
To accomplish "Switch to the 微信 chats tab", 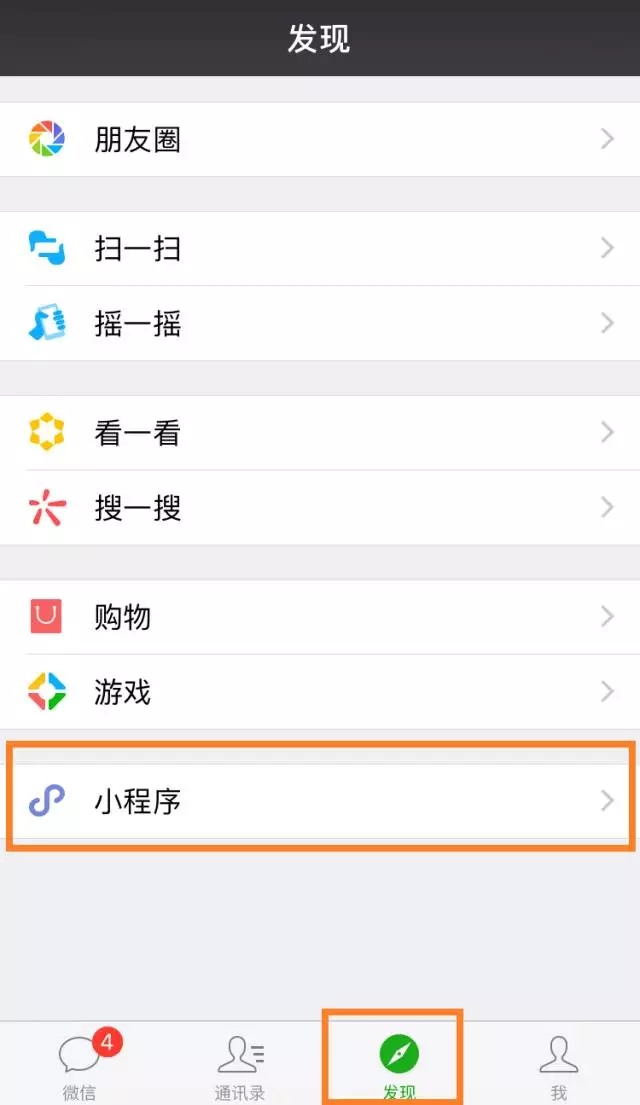I will [x=80, y=1065].
